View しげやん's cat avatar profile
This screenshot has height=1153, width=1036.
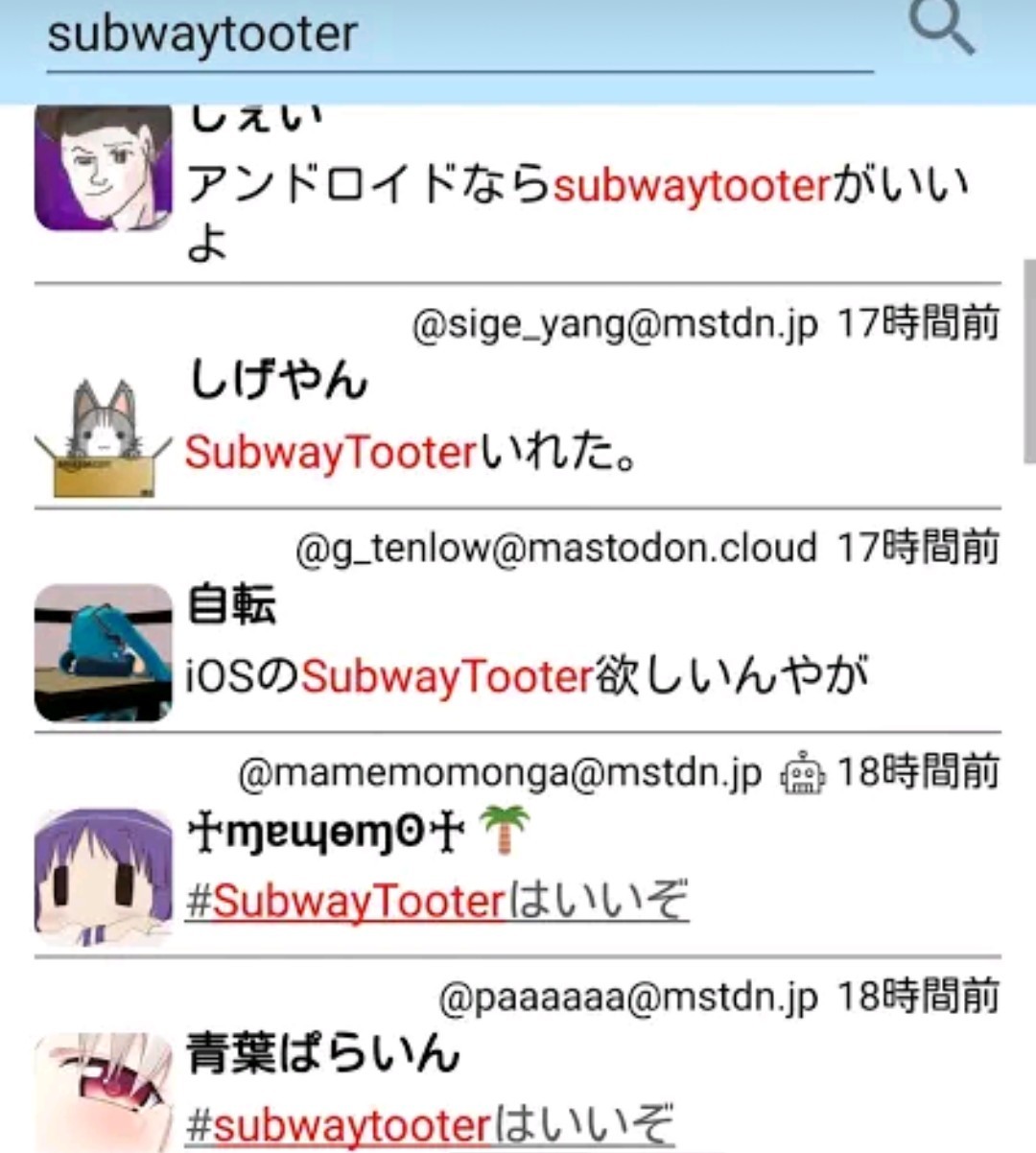[104, 438]
